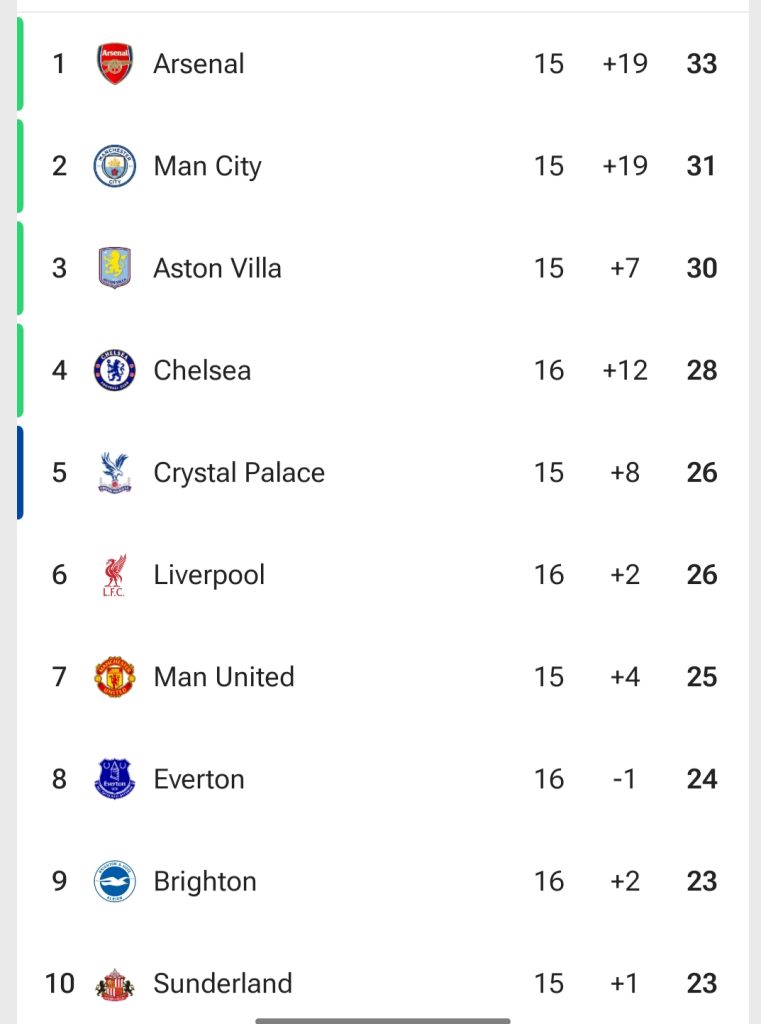This screenshot has width=761, height=1024.
Task: Open the Brighton row
Action: click(x=205, y=881)
